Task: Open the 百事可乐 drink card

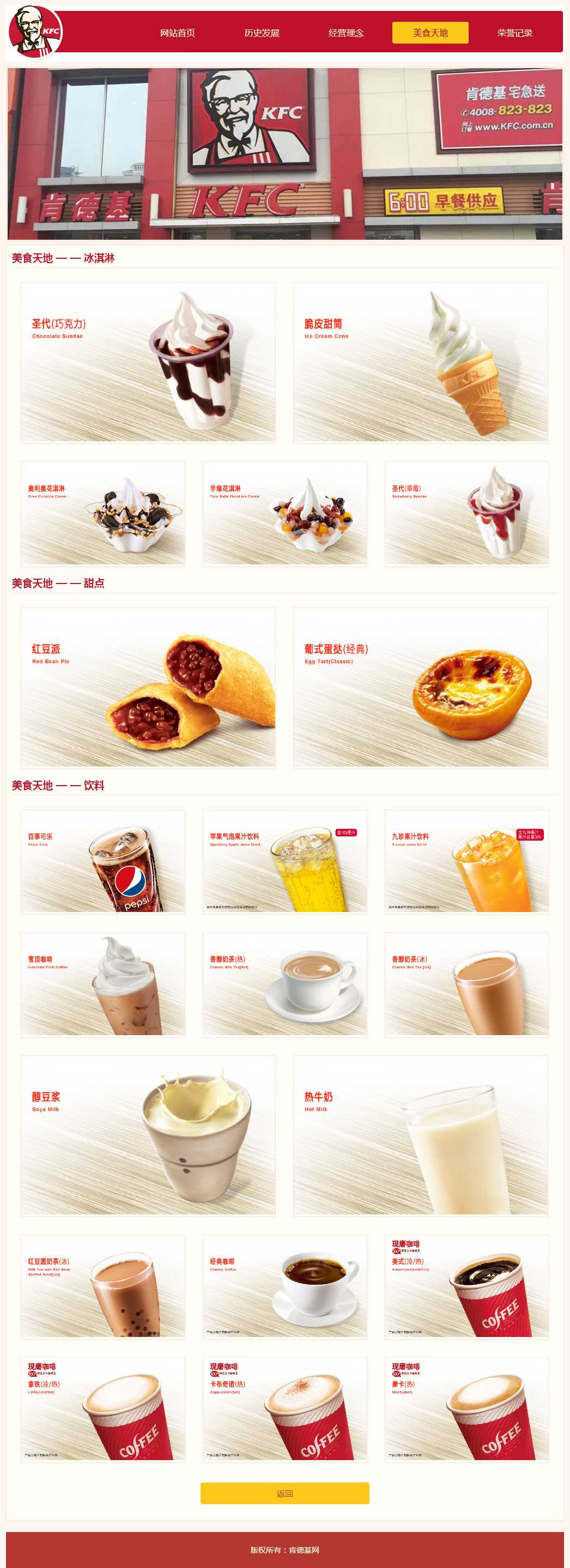Action: [103, 861]
